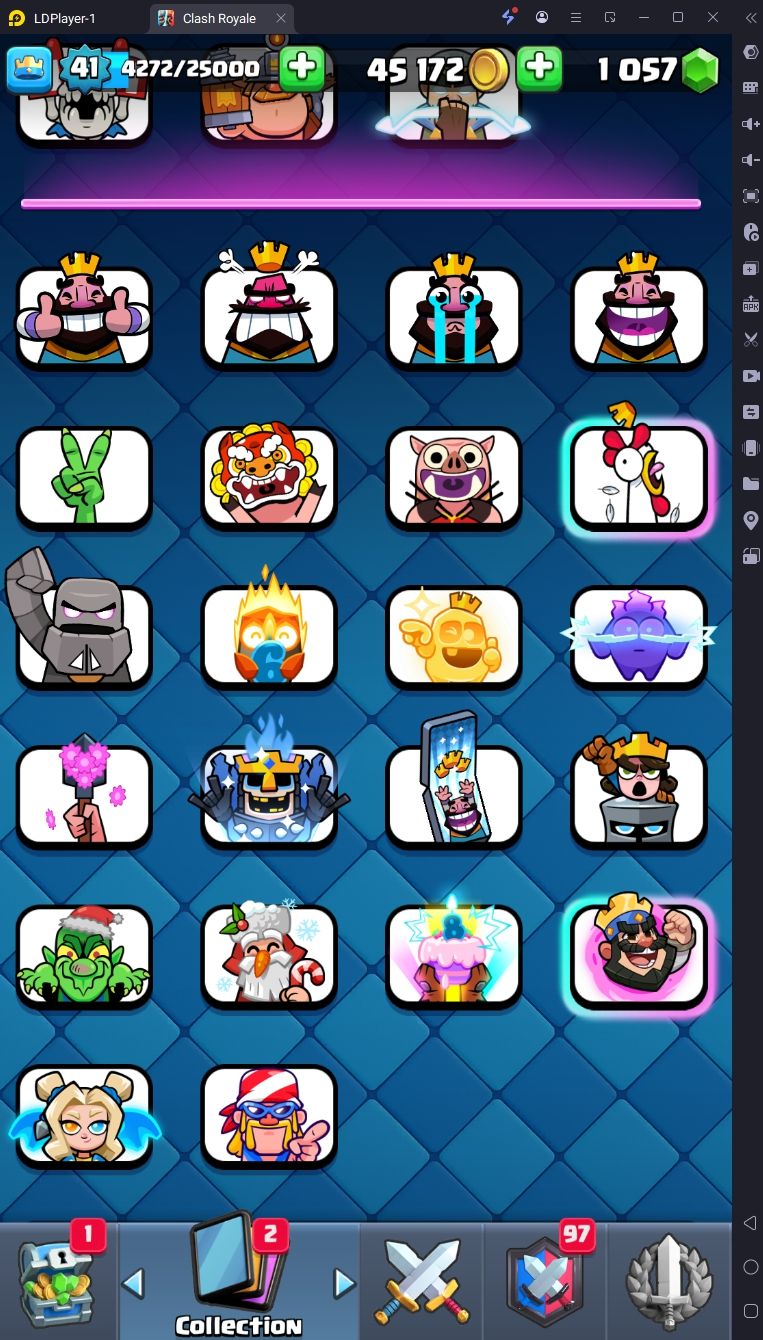Choose the stone golem emote
763x1340 pixels.
coord(84,637)
